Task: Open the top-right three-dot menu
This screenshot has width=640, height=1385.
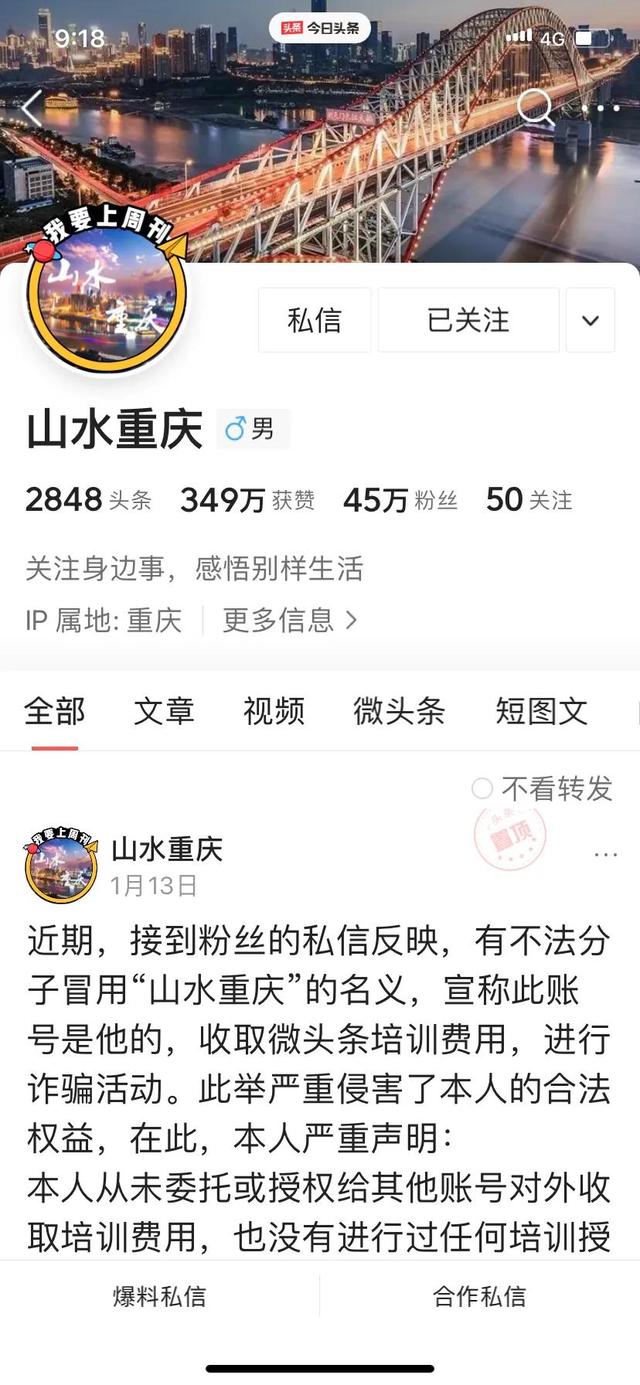Action: tap(600, 108)
